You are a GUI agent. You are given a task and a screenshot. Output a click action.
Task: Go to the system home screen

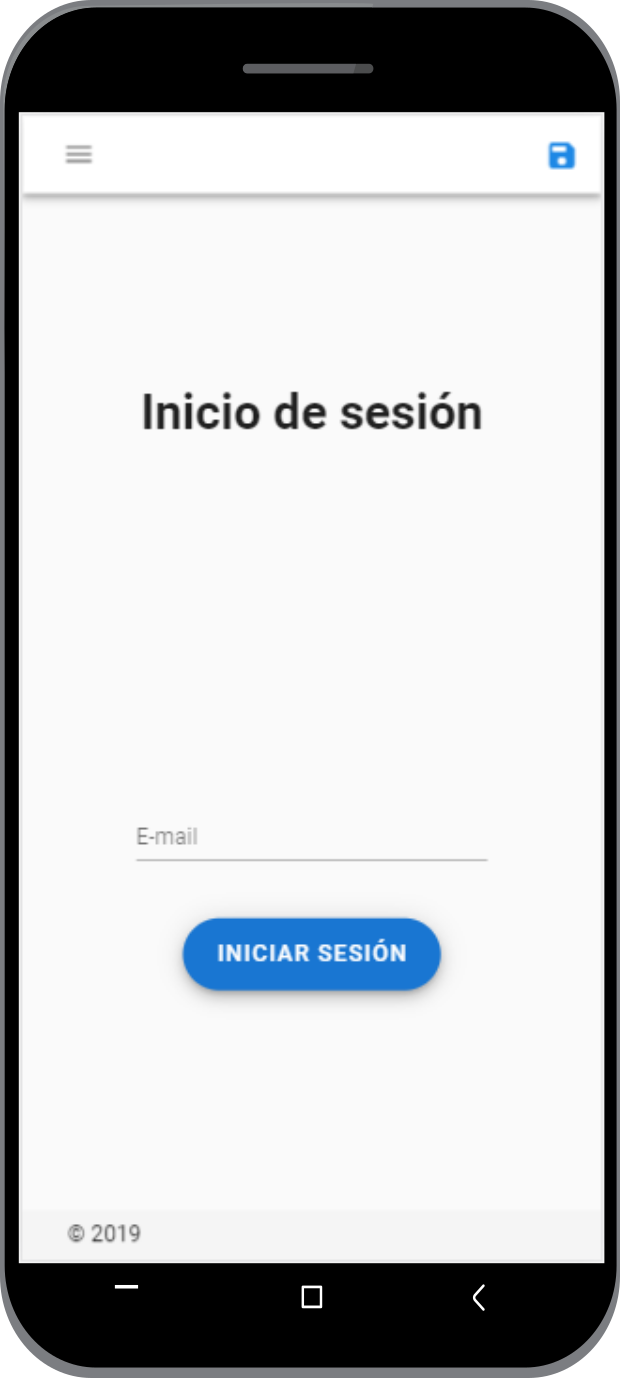tap(312, 1297)
